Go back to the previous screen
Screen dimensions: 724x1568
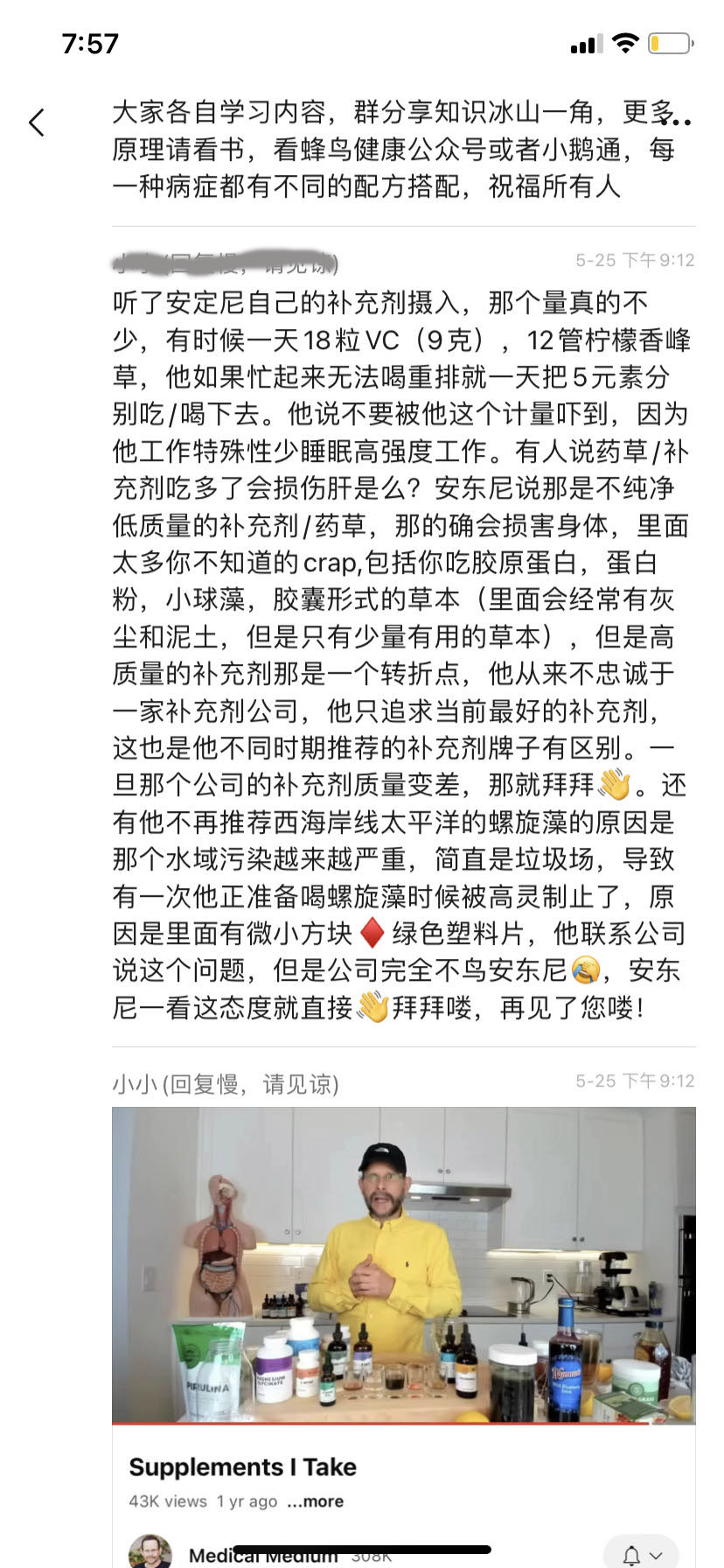37,122
